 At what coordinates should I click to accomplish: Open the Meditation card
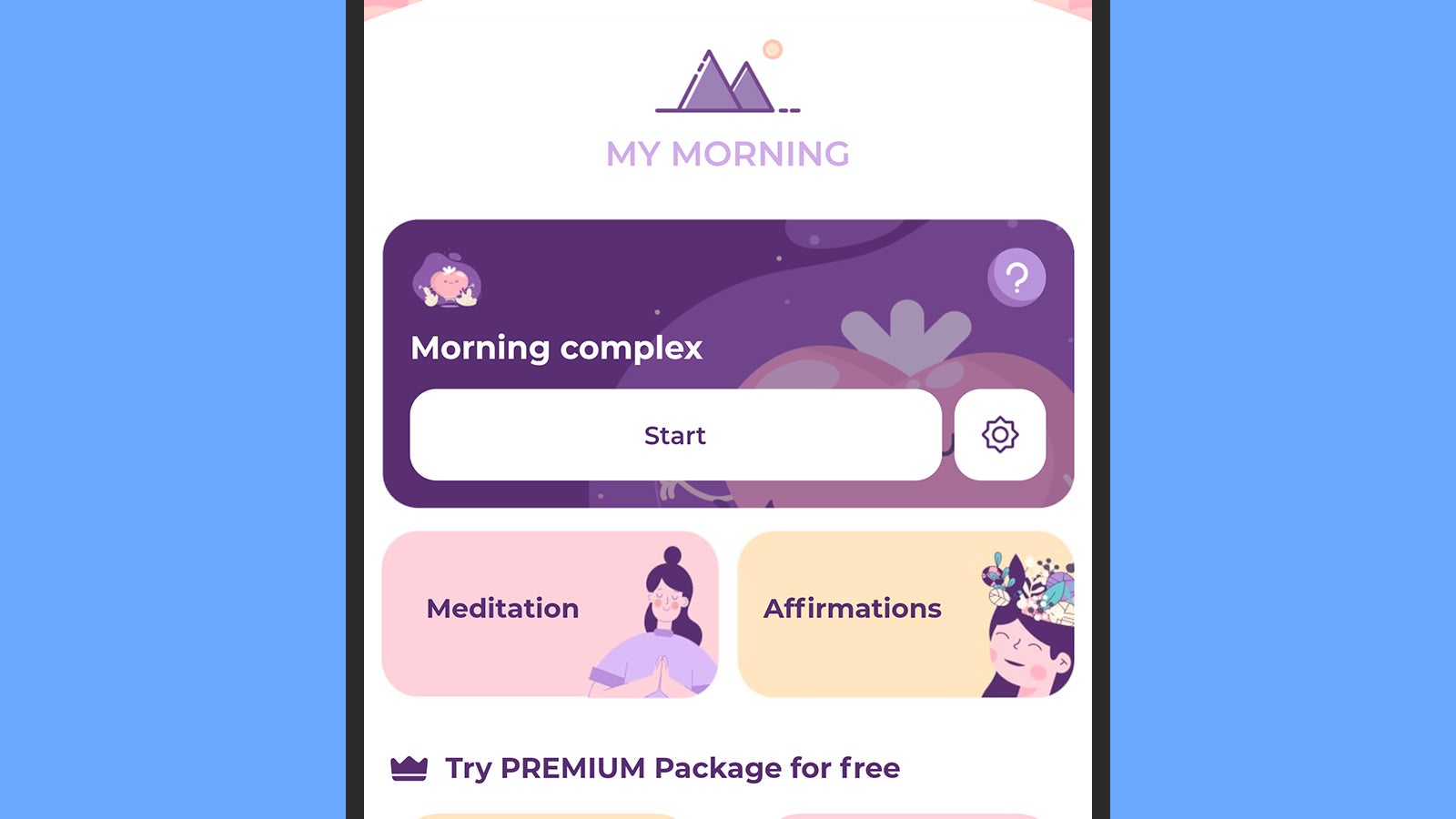(550, 614)
